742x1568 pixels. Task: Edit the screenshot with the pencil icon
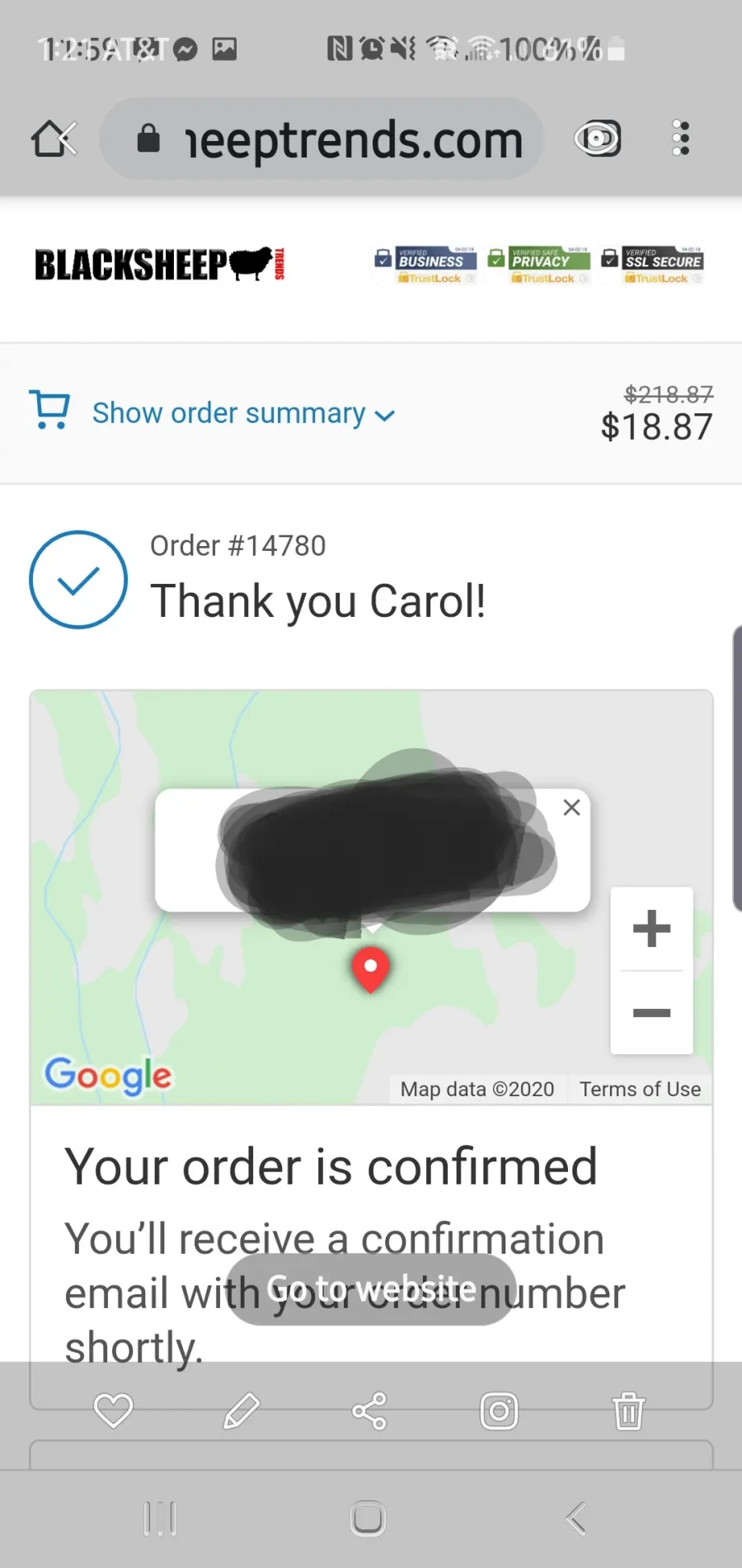point(242,1410)
